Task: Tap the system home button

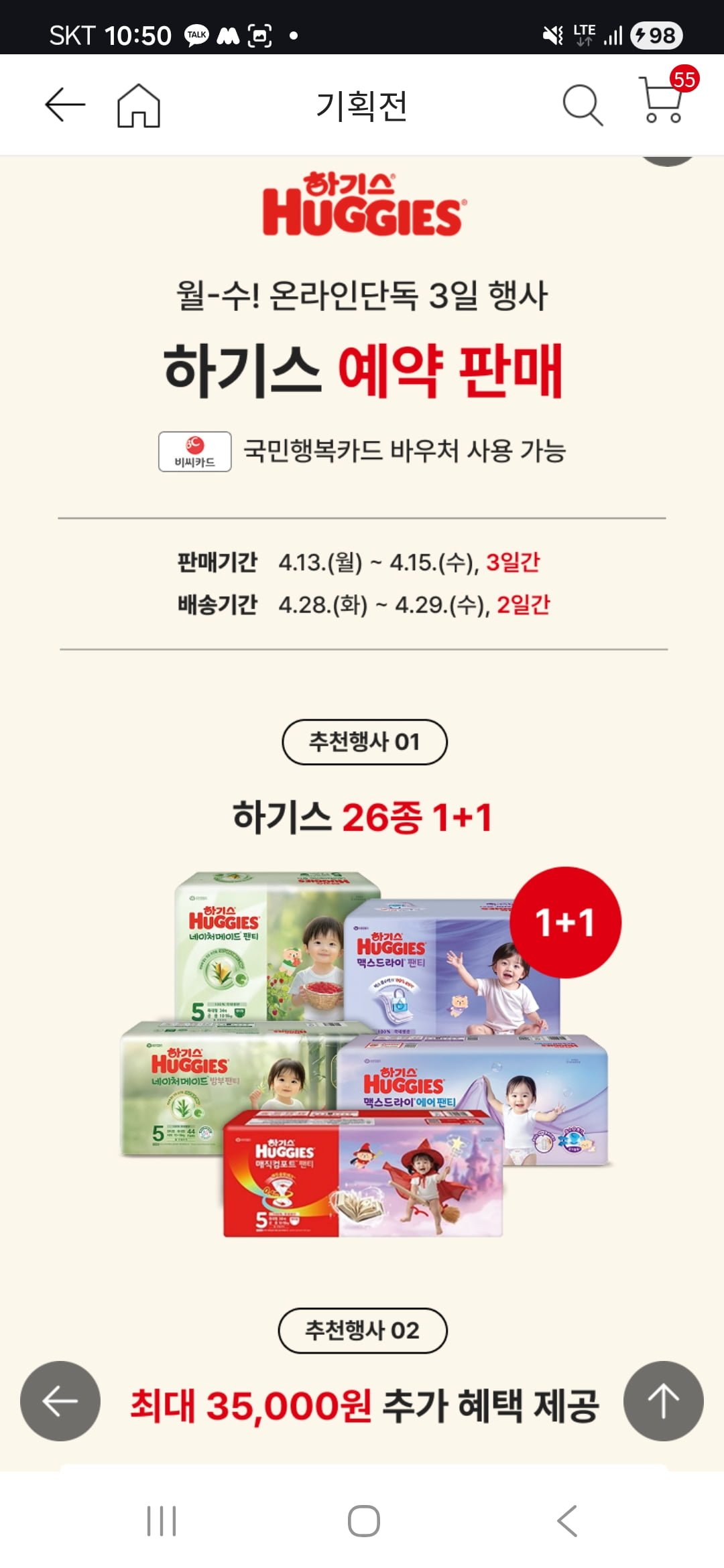Action: [363, 1521]
